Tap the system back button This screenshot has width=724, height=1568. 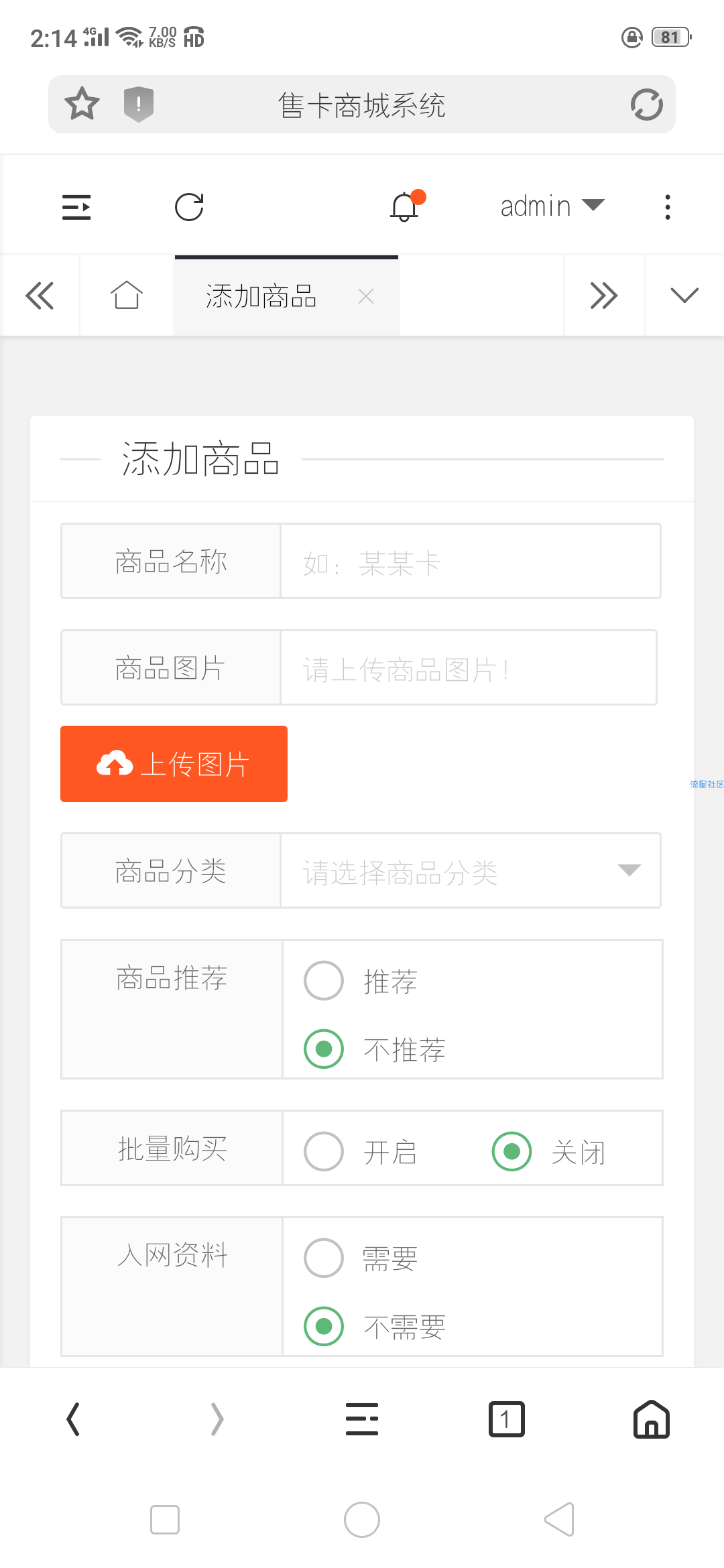559,1519
